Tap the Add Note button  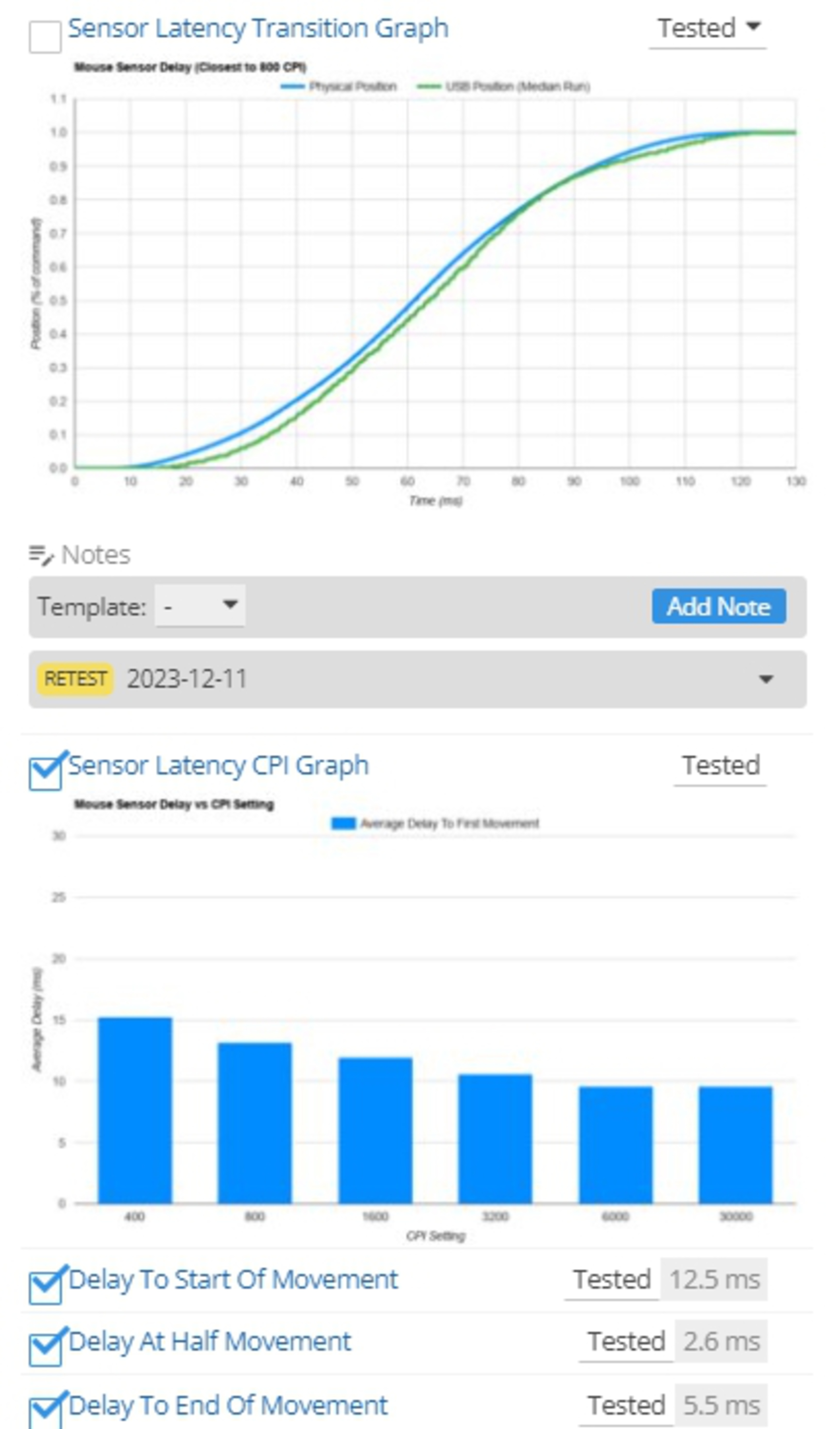point(718,606)
